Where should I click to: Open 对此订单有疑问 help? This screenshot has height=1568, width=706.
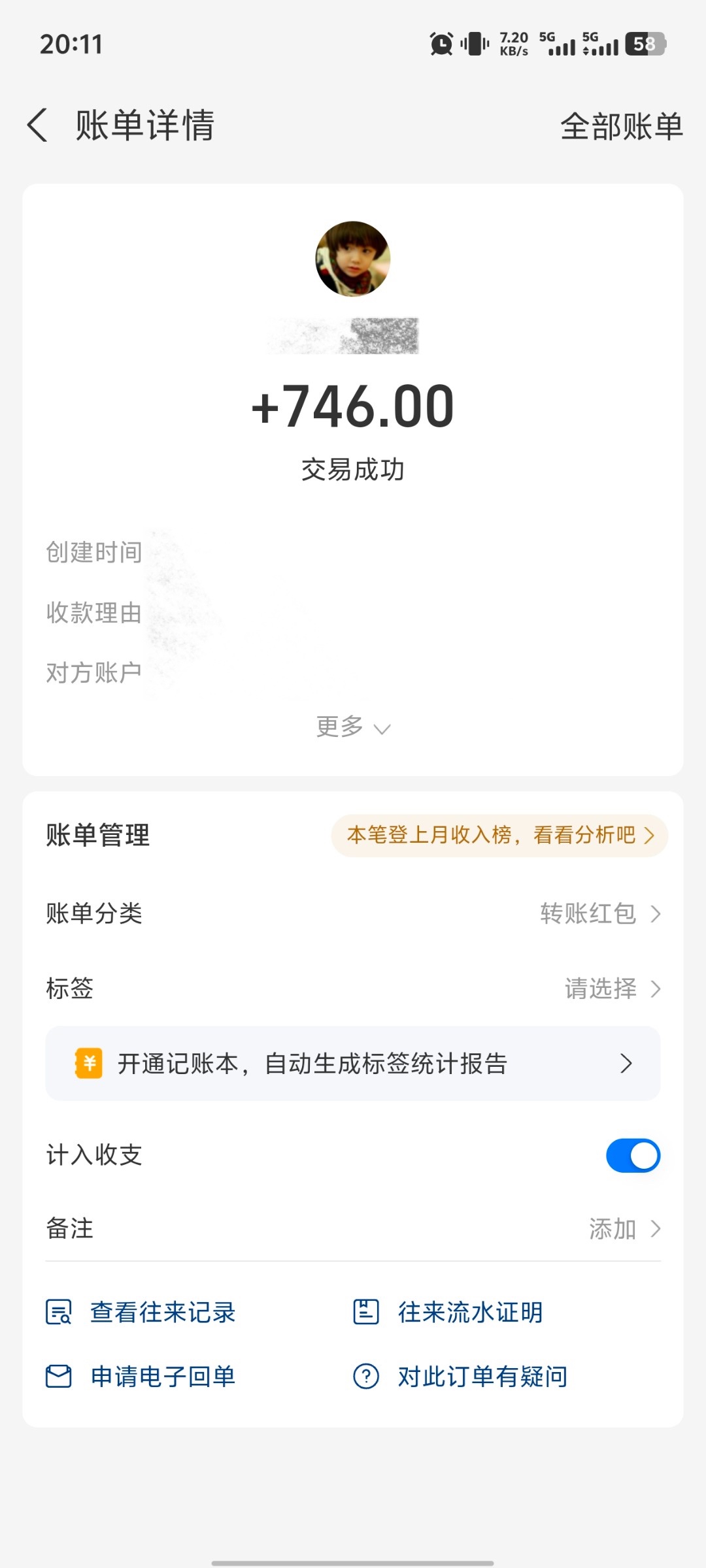(460, 1377)
